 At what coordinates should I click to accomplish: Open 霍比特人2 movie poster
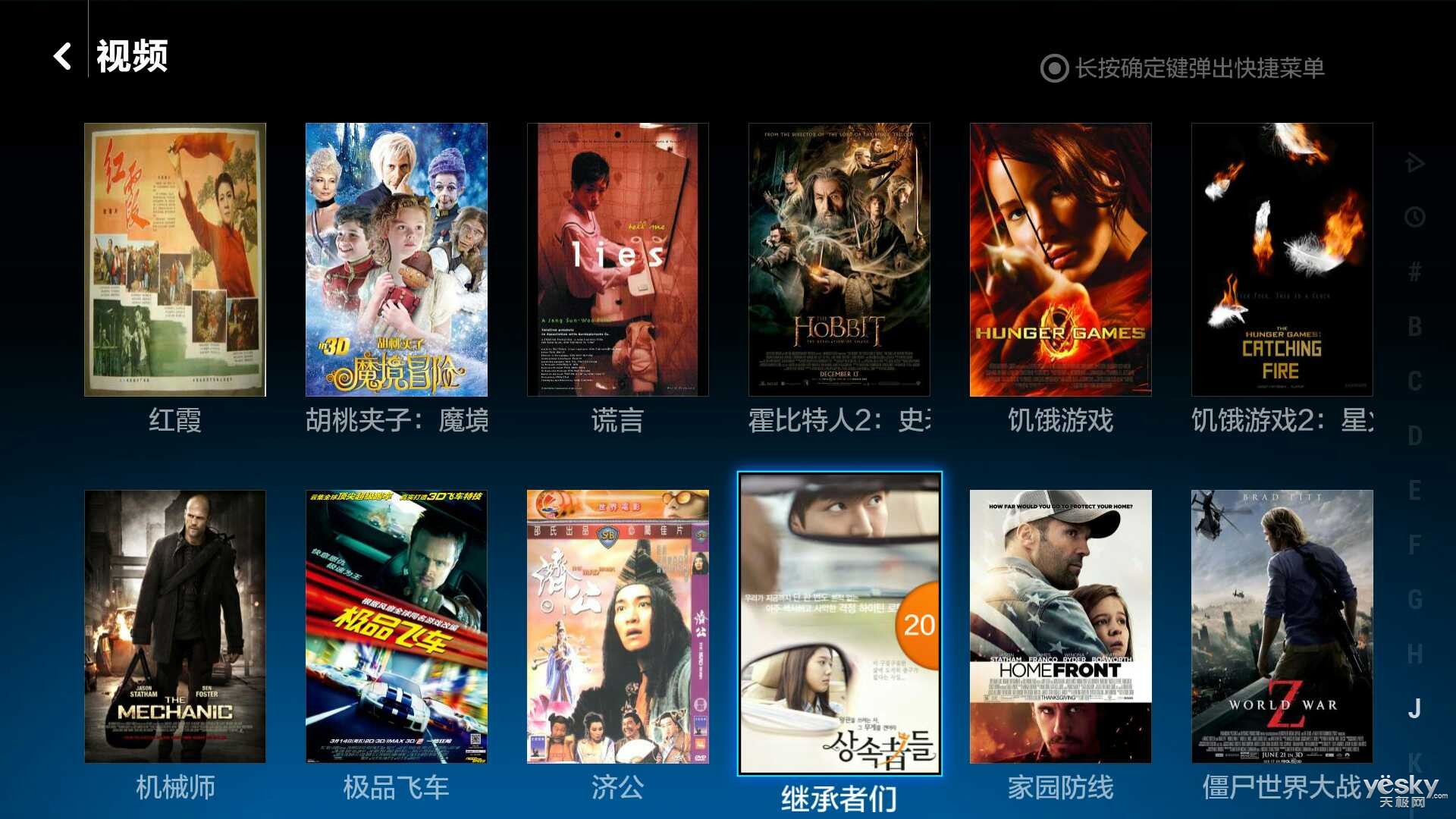tap(839, 259)
